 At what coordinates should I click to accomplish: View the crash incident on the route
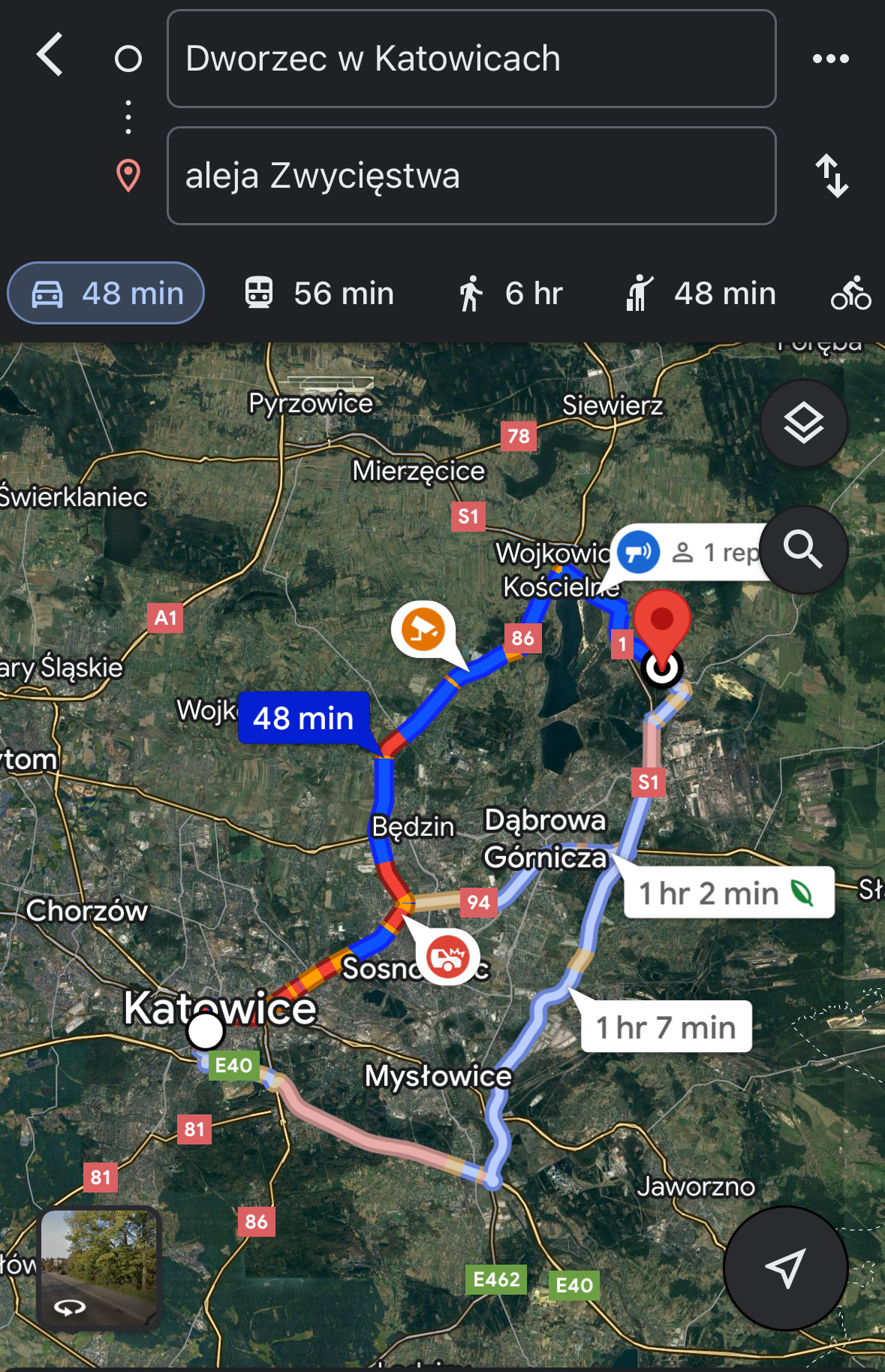point(448,957)
